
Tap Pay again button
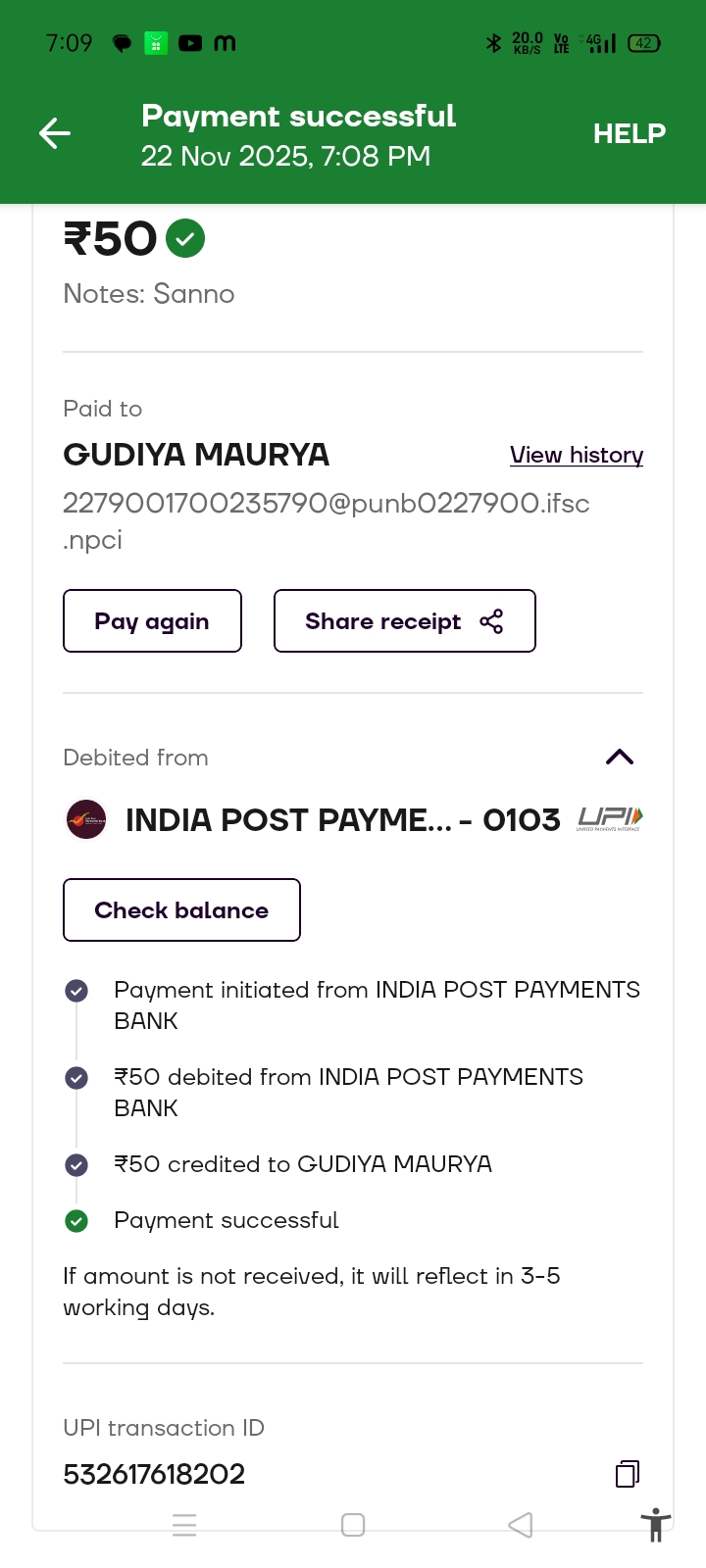point(152,621)
